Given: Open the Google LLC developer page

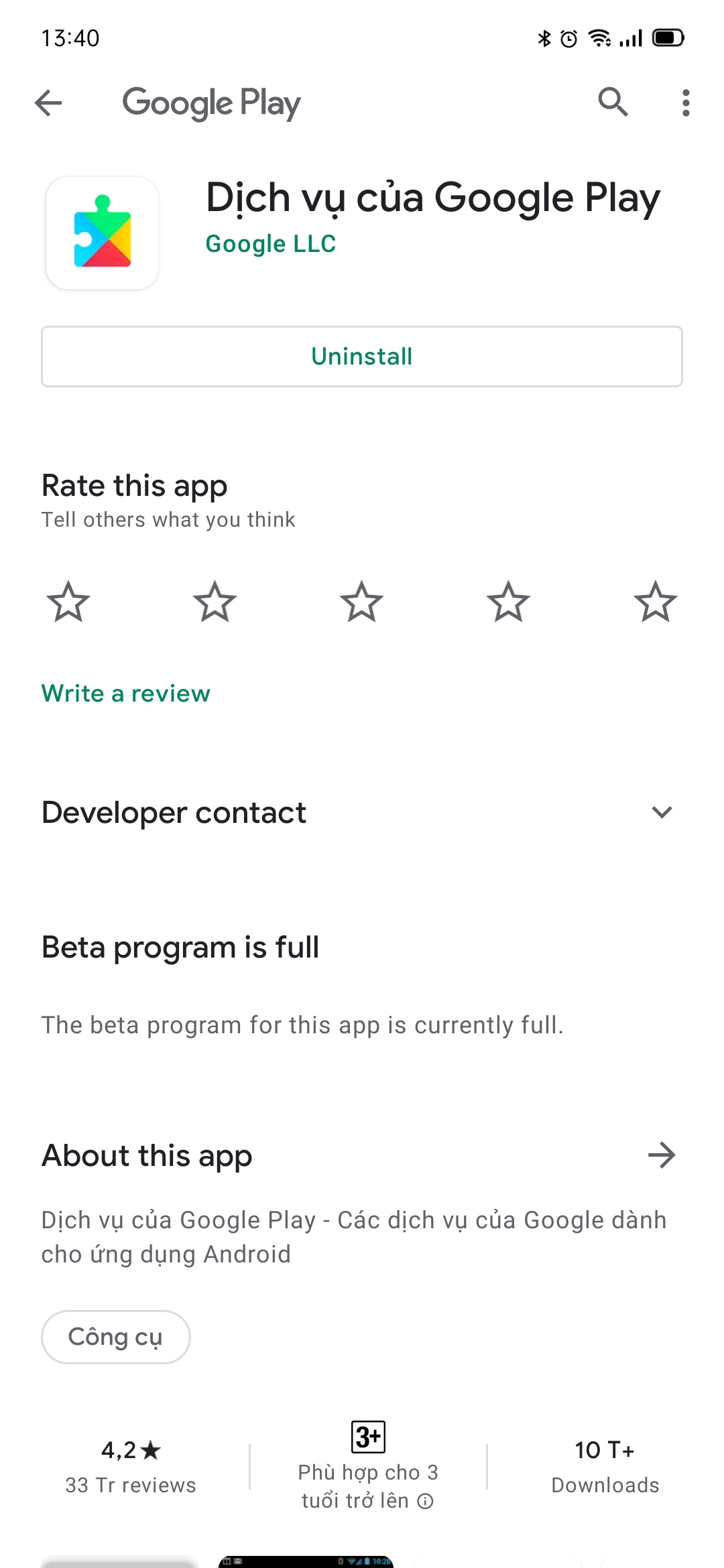Looking at the screenshot, I should tap(271, 244).
